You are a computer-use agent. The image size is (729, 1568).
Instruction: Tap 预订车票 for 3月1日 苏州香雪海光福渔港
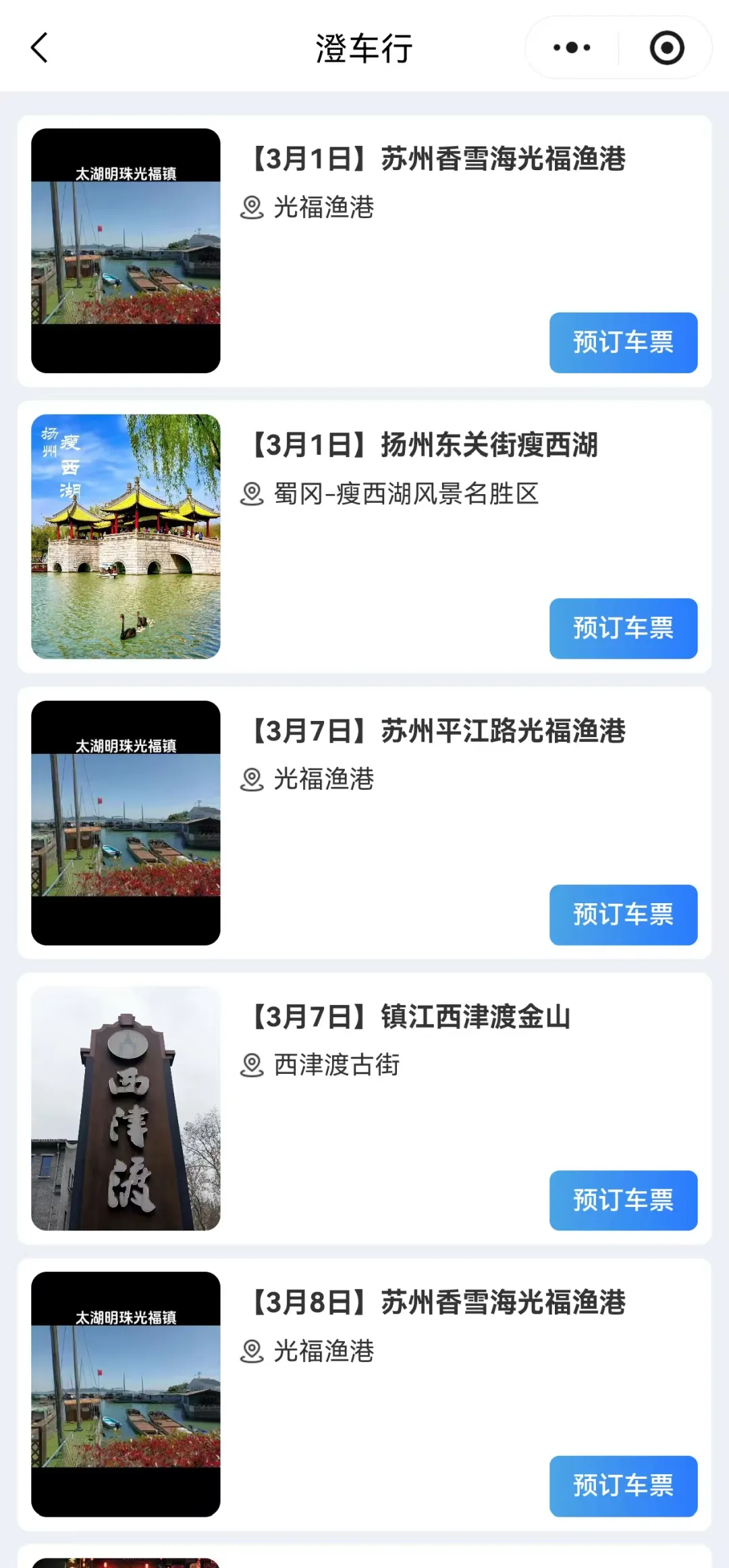coord(622,342)
